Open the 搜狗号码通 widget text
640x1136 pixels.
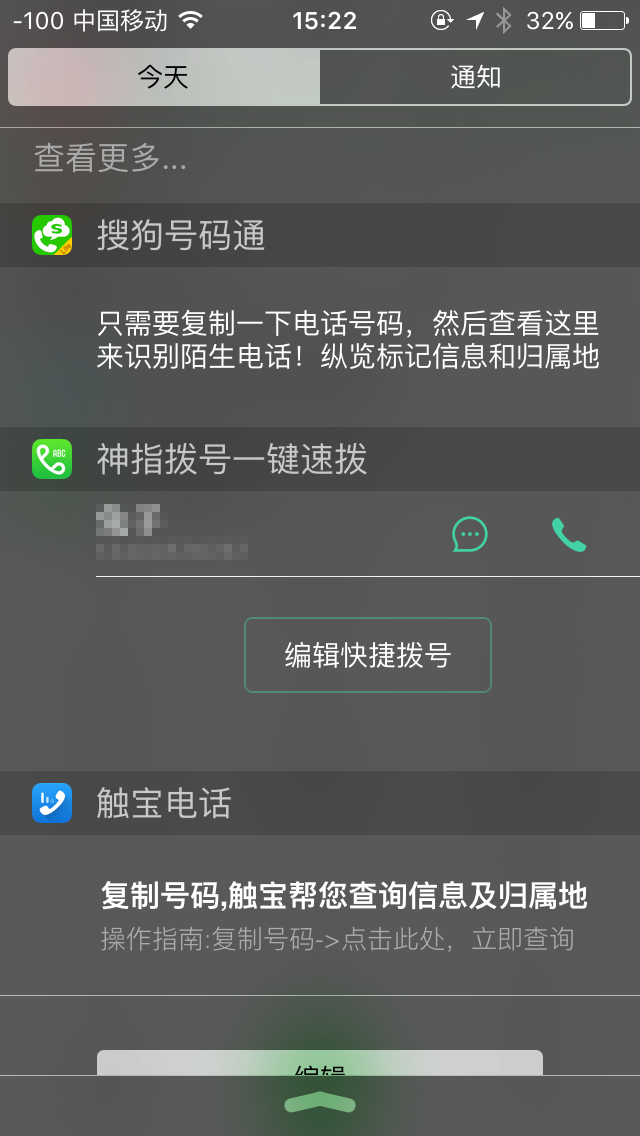tap(348, 340)
